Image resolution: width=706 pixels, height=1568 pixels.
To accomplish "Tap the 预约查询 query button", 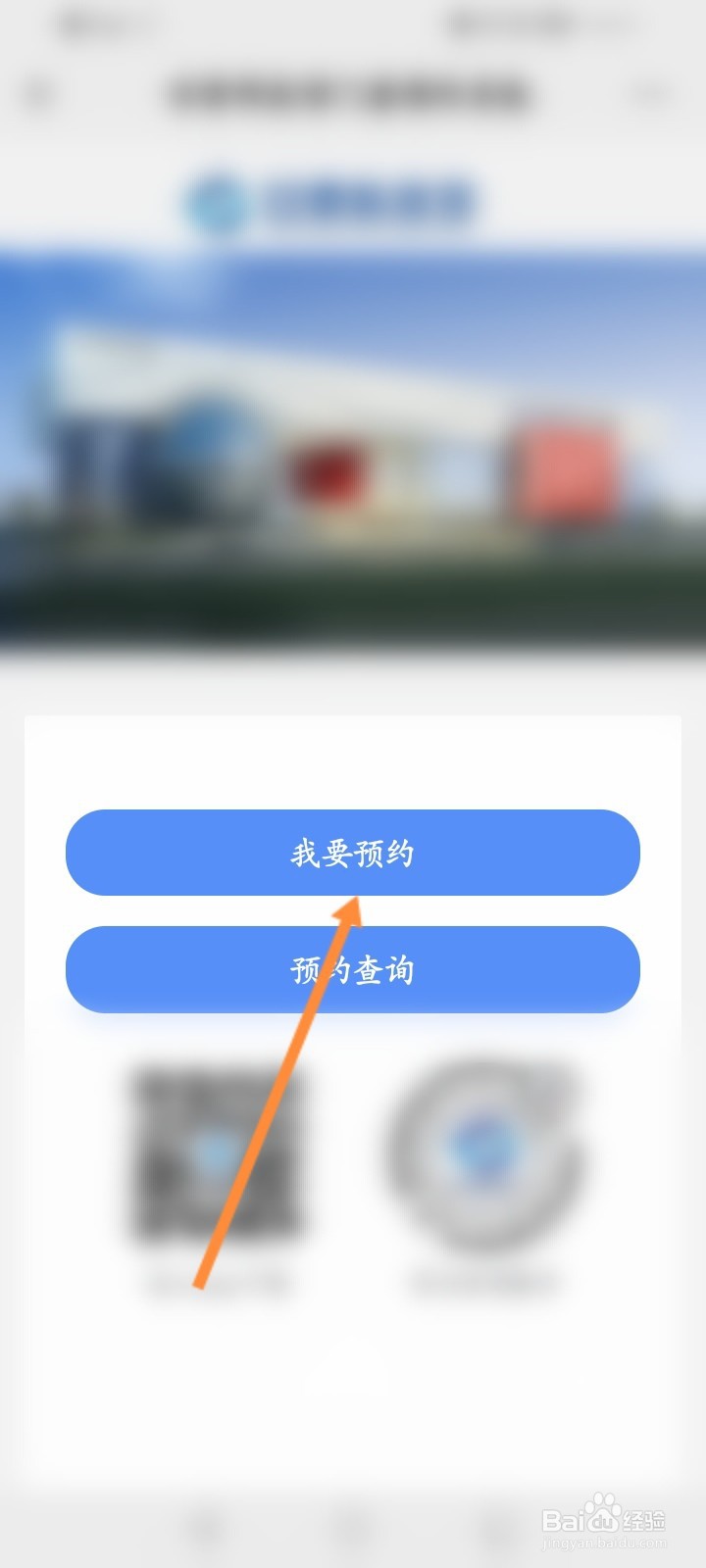I will (x=353, y=970).
